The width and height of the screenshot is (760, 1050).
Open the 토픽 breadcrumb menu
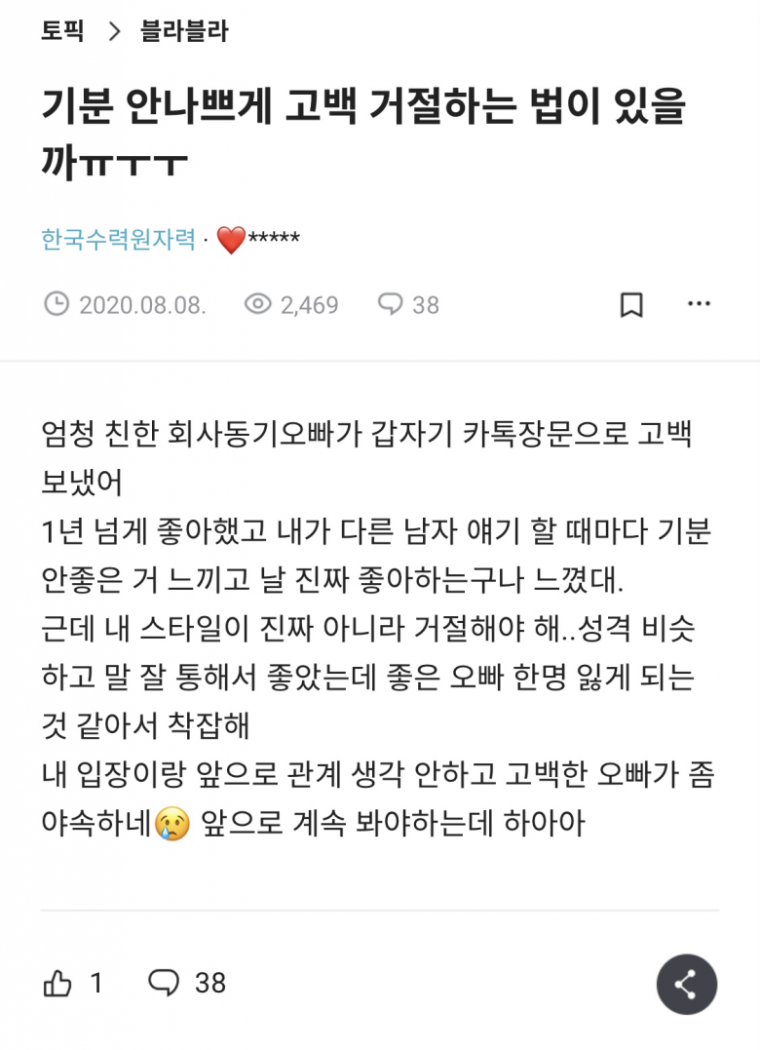click(60, 33)
